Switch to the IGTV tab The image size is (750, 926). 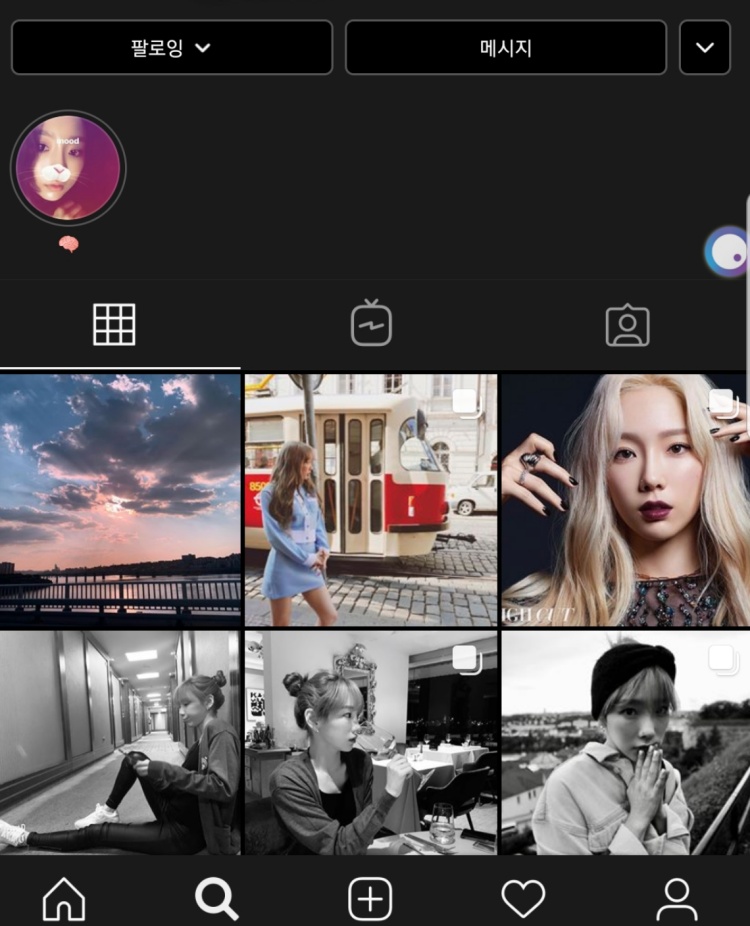coord(371,325)
